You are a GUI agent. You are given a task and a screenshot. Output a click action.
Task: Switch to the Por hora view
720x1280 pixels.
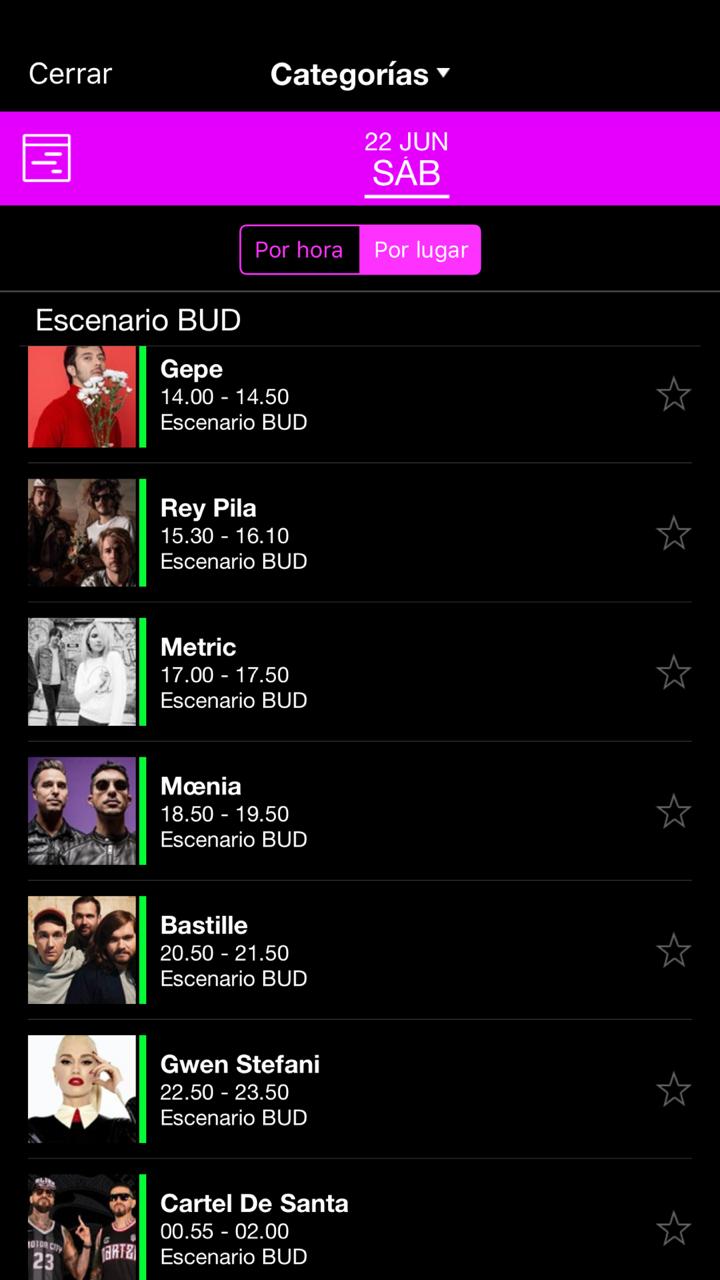tap(299, 250)
